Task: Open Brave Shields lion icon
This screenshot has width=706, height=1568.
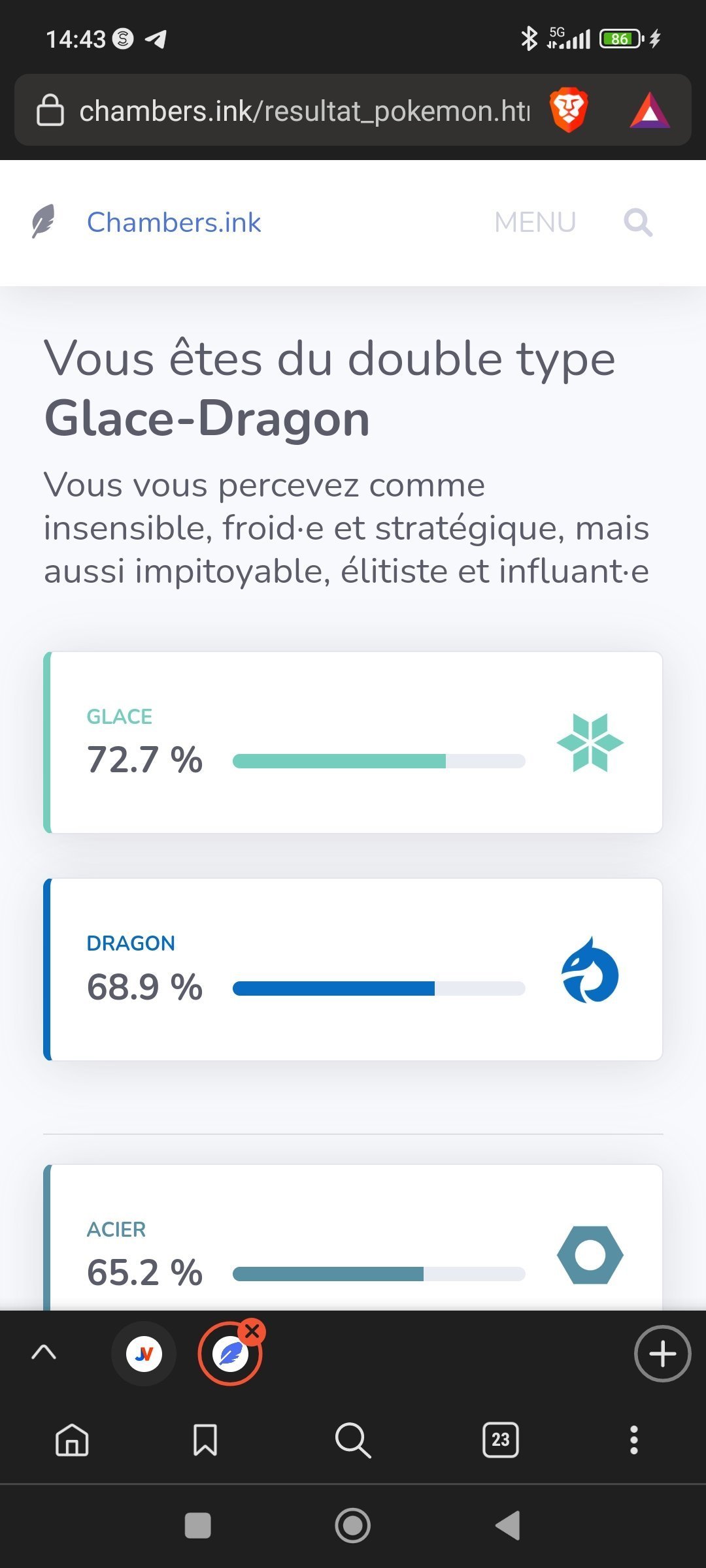Action: (x=569, y=110)
